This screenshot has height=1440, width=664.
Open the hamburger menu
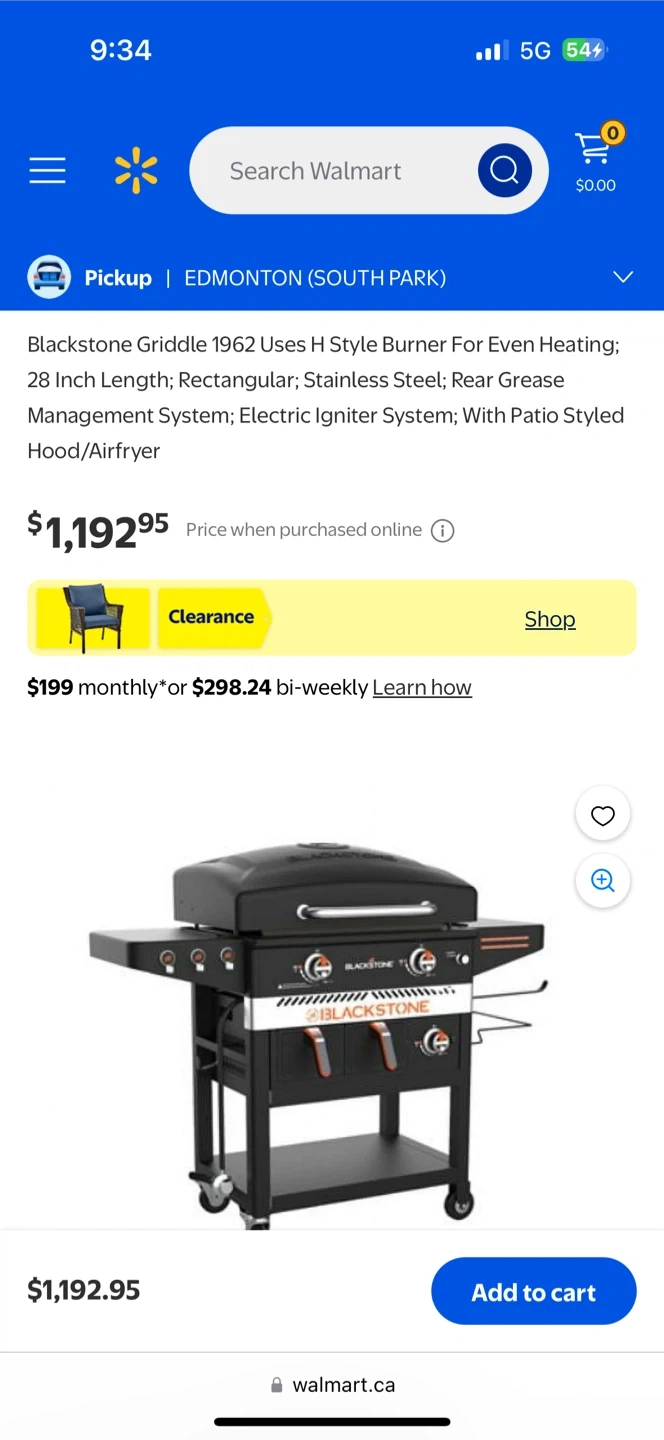[47, 171]
